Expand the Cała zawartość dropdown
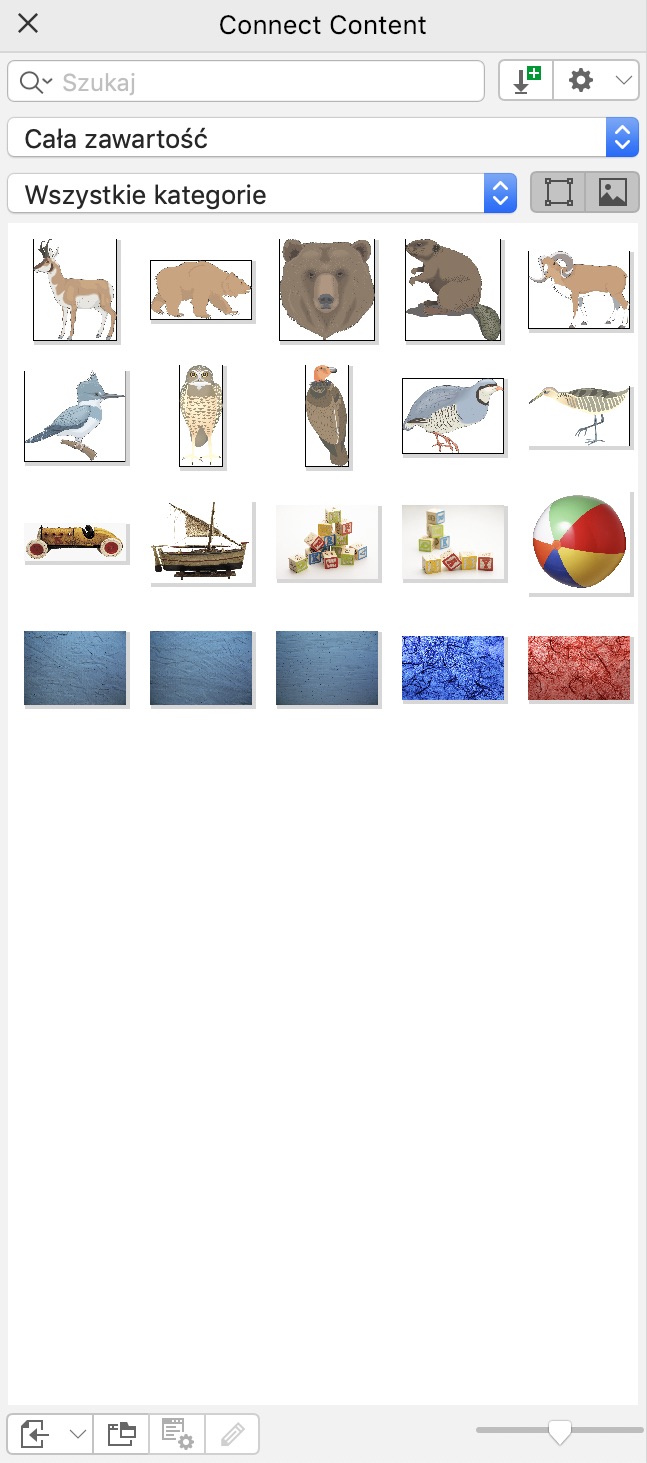 tap(622, 138)
